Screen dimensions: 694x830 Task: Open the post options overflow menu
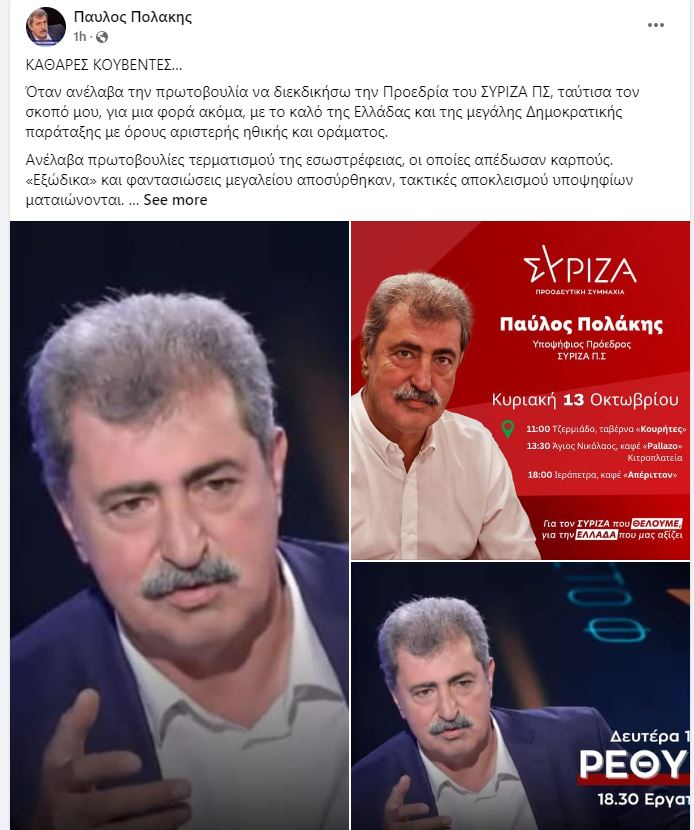654,23
